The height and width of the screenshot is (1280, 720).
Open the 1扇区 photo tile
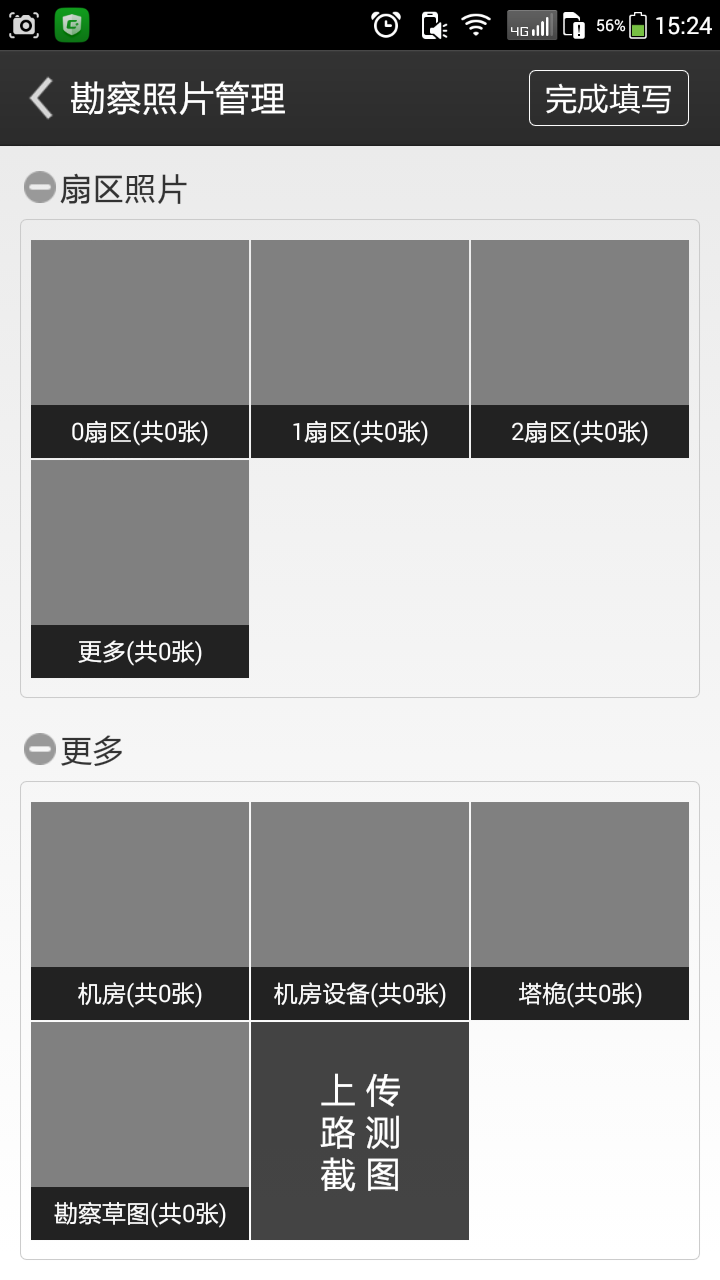tap(360, 348)
